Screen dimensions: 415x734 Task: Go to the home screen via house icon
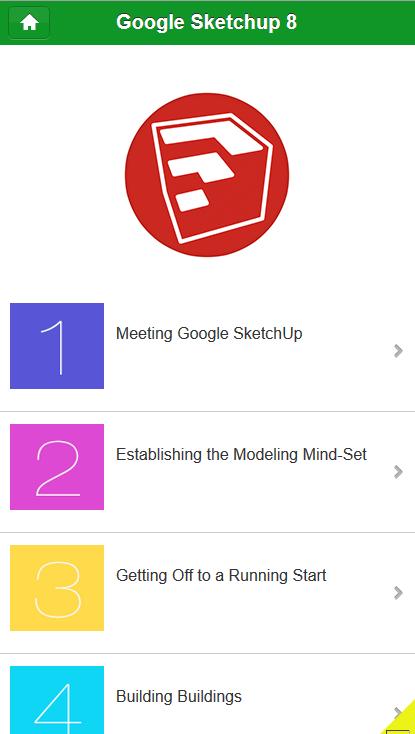click(29, 22)
